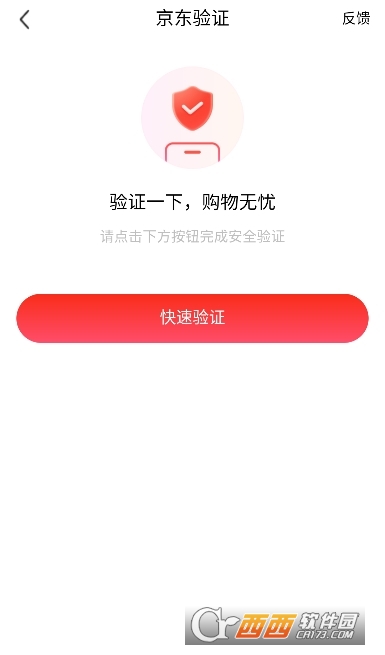Image resolution: width=385 pixels, height=655 pixels.
Task: Tap the 快速验证 button
Action: (192, 318)
